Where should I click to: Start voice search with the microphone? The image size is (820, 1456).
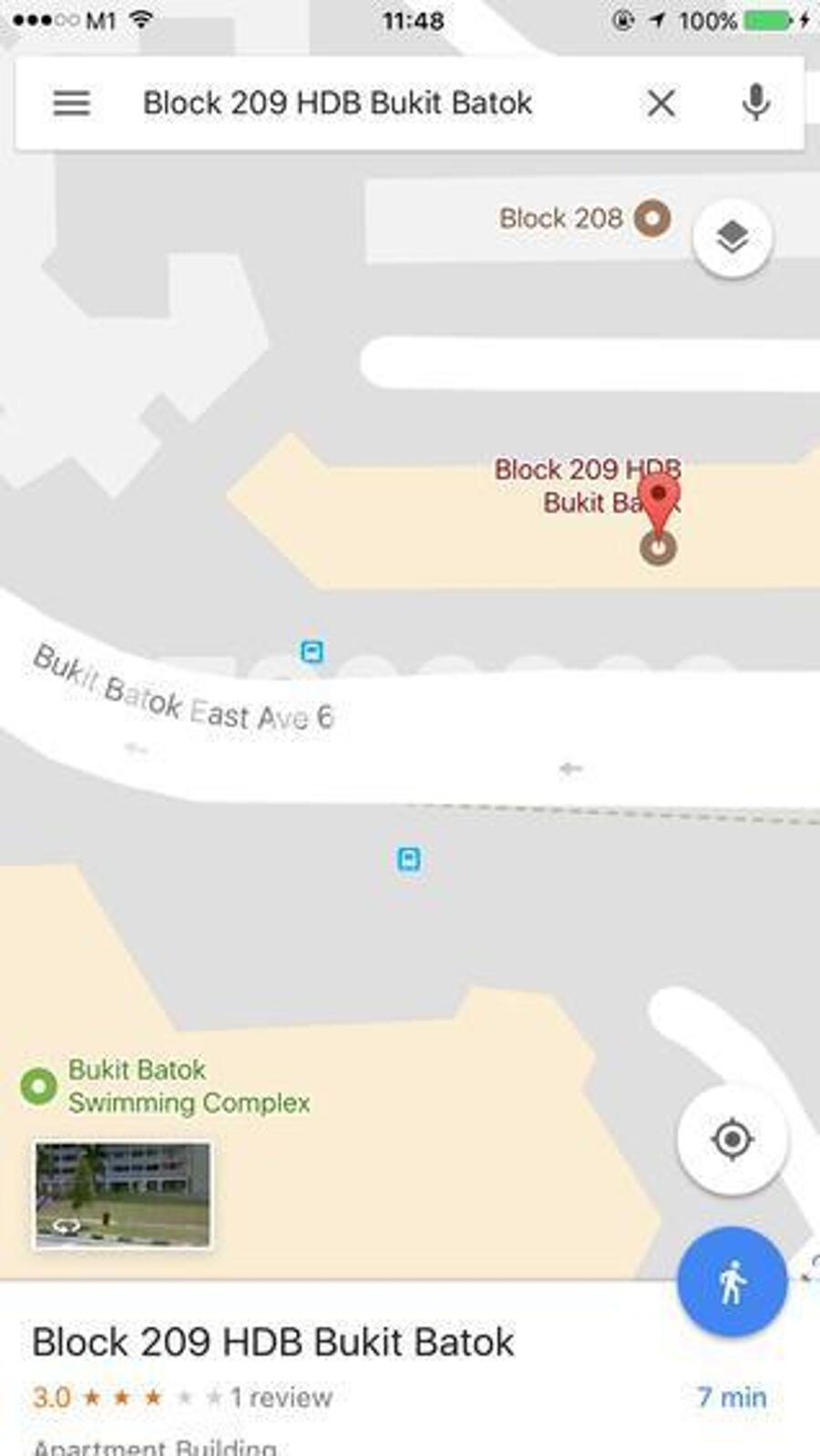755,103
